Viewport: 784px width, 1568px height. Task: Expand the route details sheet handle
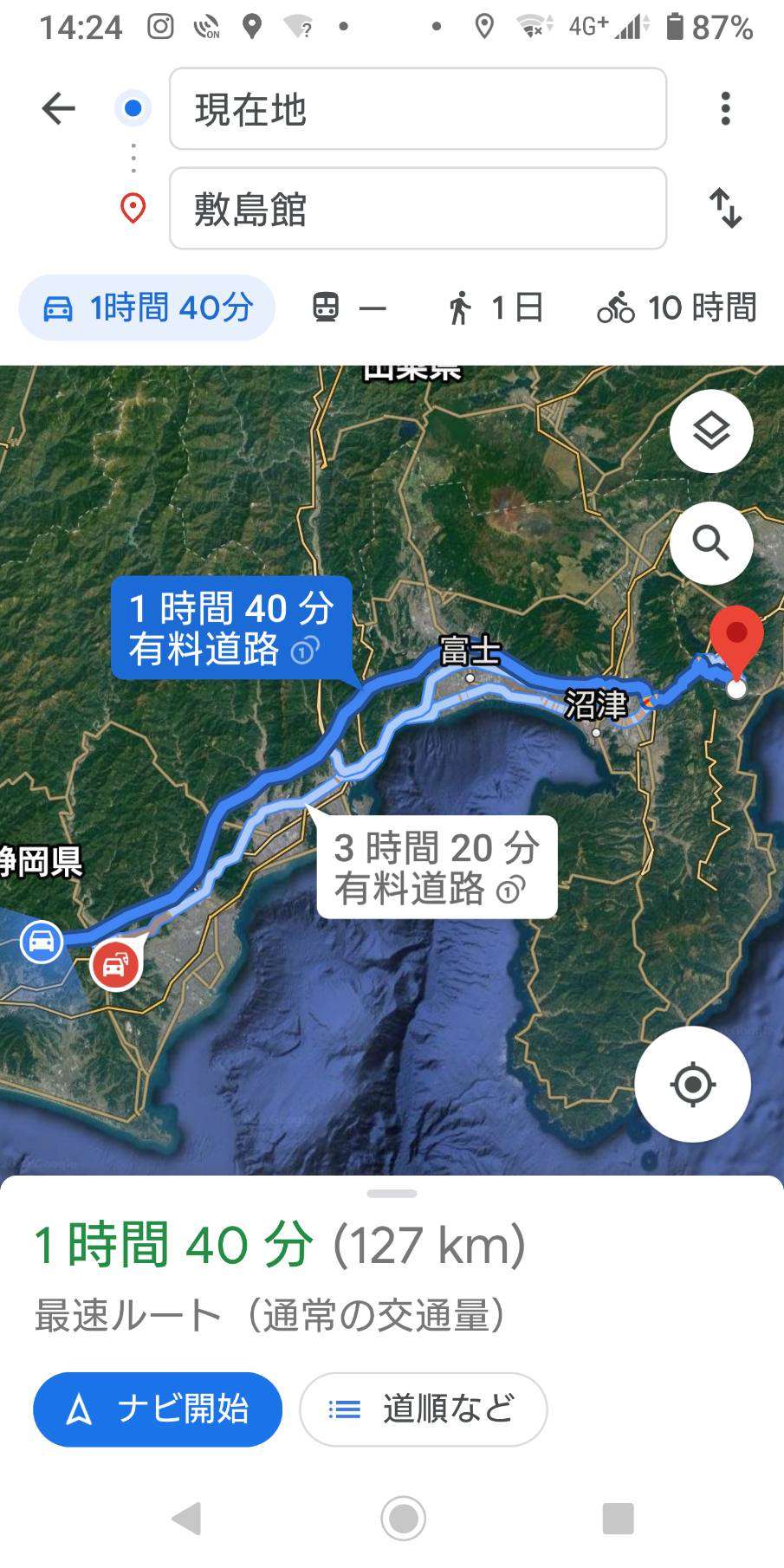pyautogui.click(x=392, y=1194)
